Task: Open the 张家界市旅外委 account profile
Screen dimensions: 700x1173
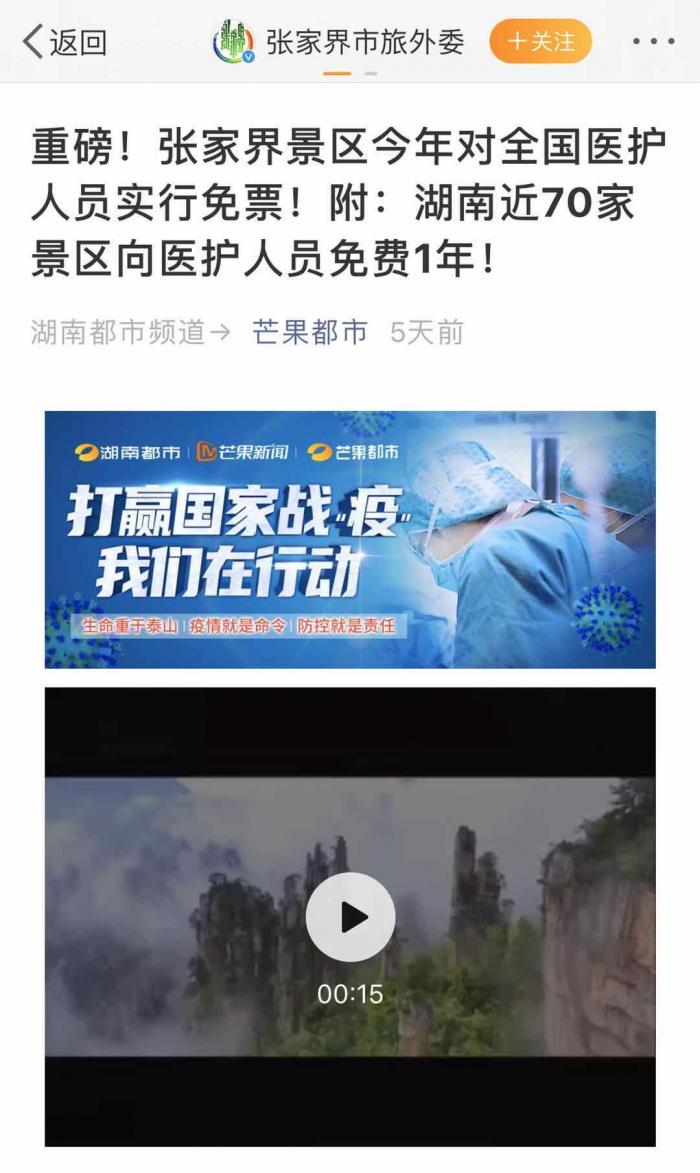Action: (364, 42)
